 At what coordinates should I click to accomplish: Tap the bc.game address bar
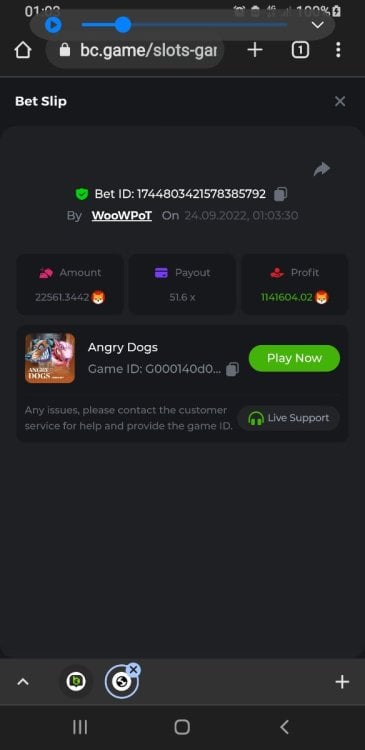coord(135,50)
